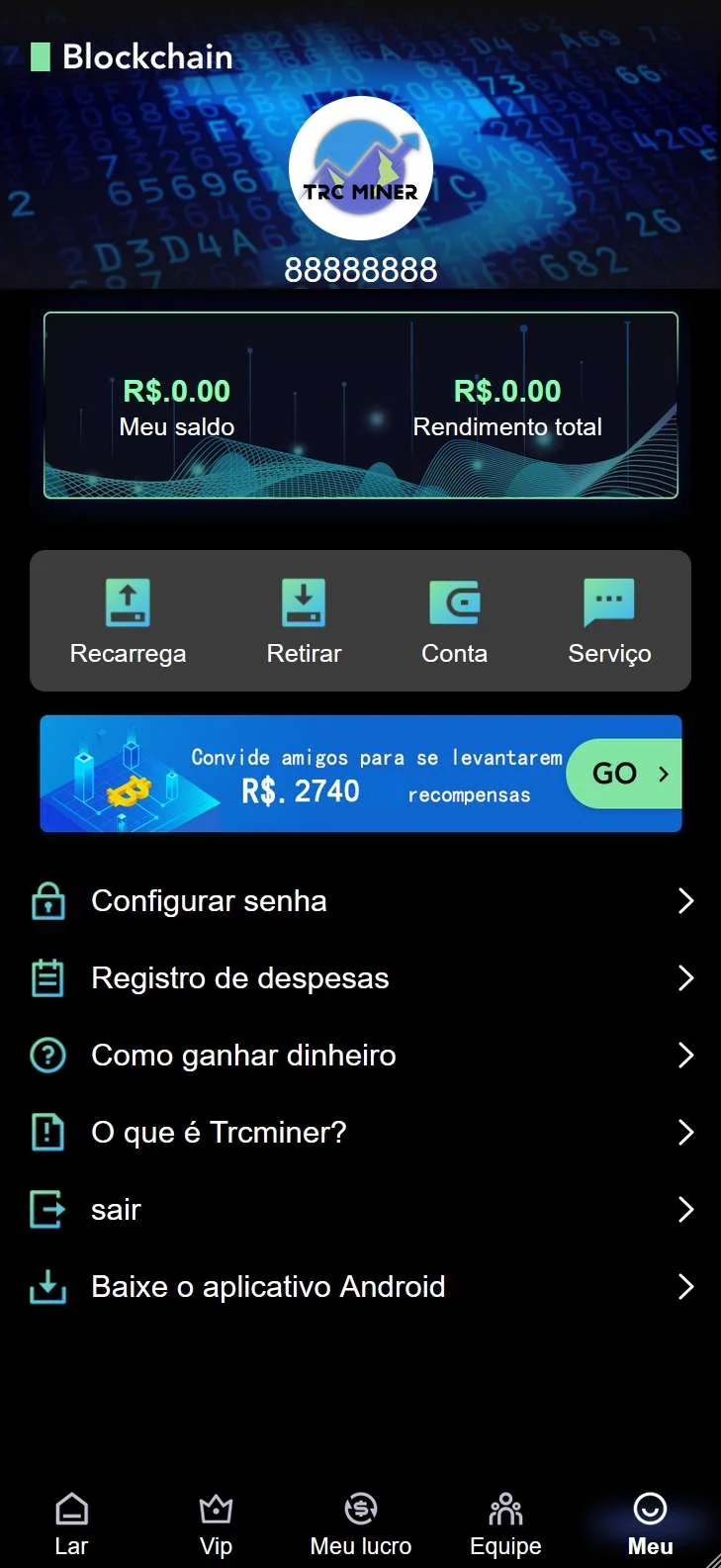Switch to the Meu lucro tab
The width and height of the screenshot is (721, 1568).
361,1524
